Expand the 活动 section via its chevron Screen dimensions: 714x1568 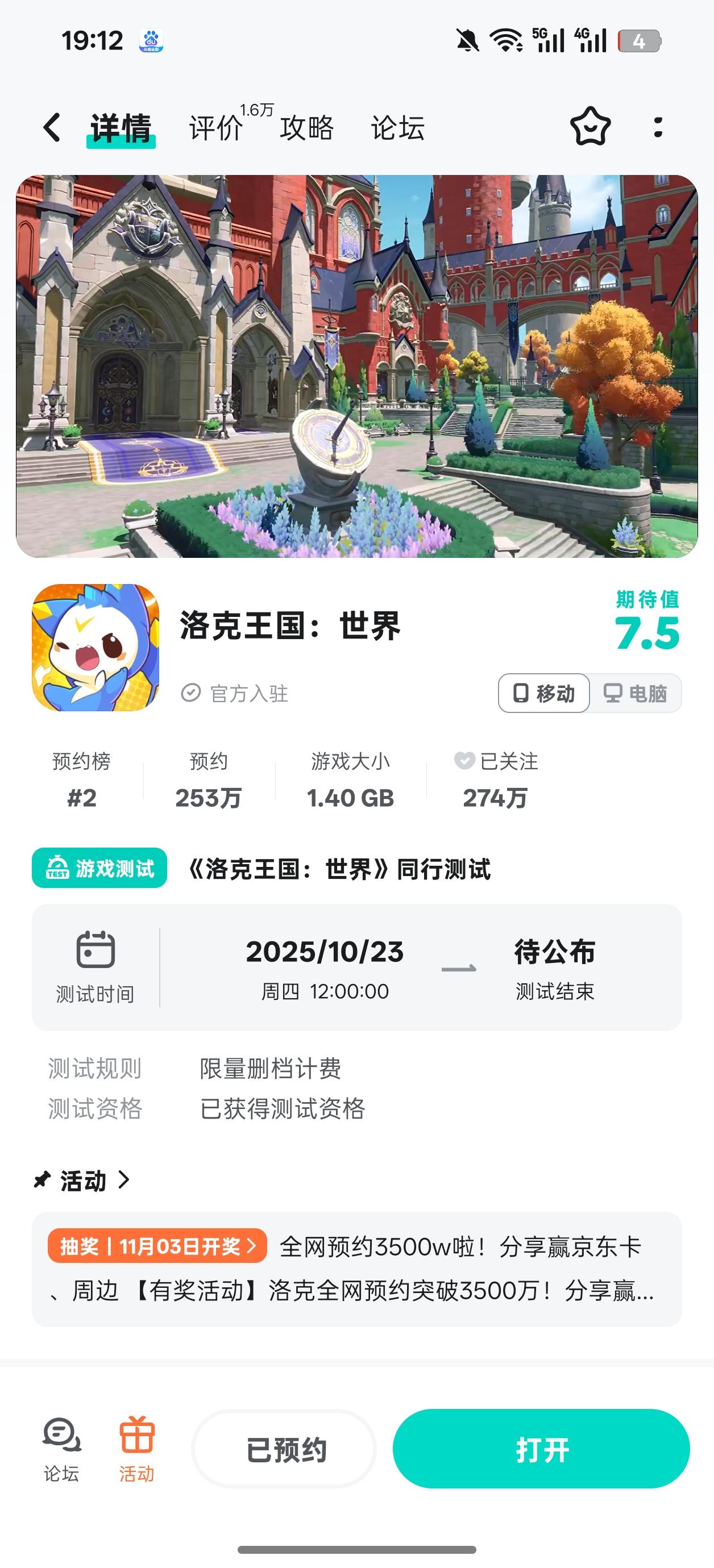click(125, 1179)
